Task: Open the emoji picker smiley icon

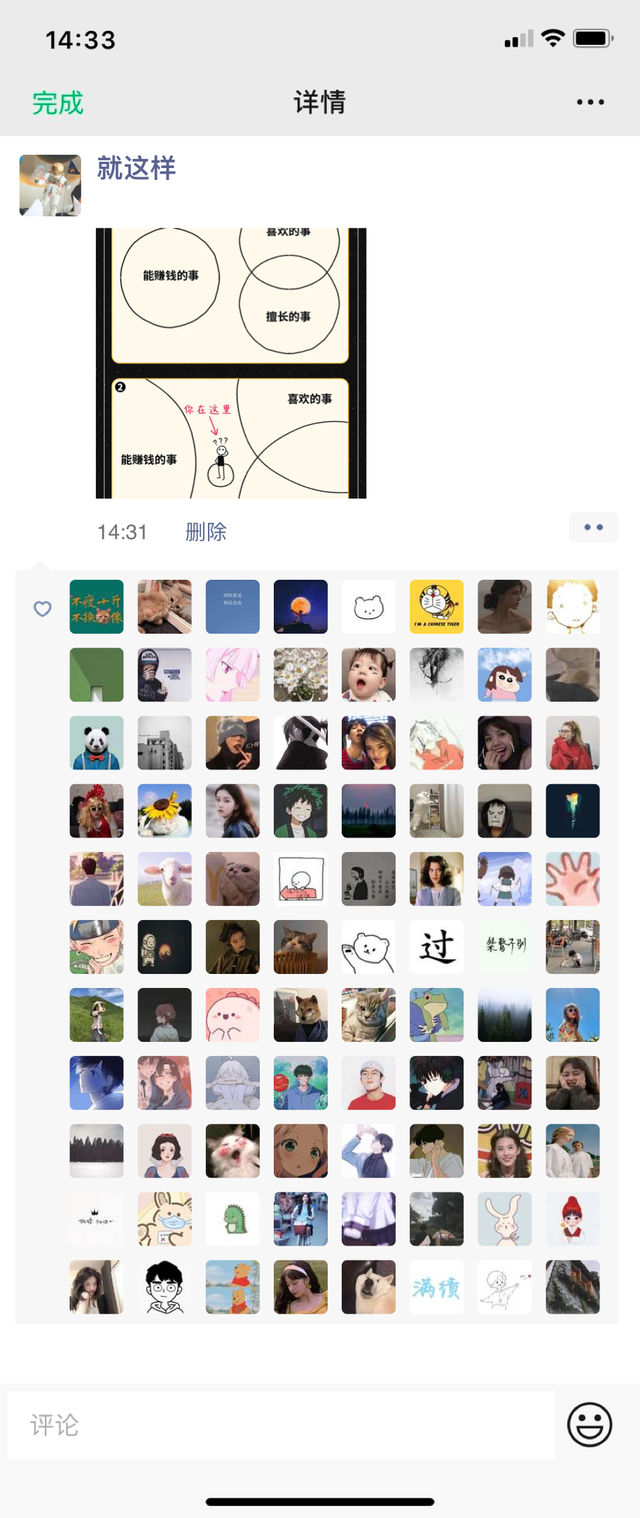Action: tap(590, 1424)
